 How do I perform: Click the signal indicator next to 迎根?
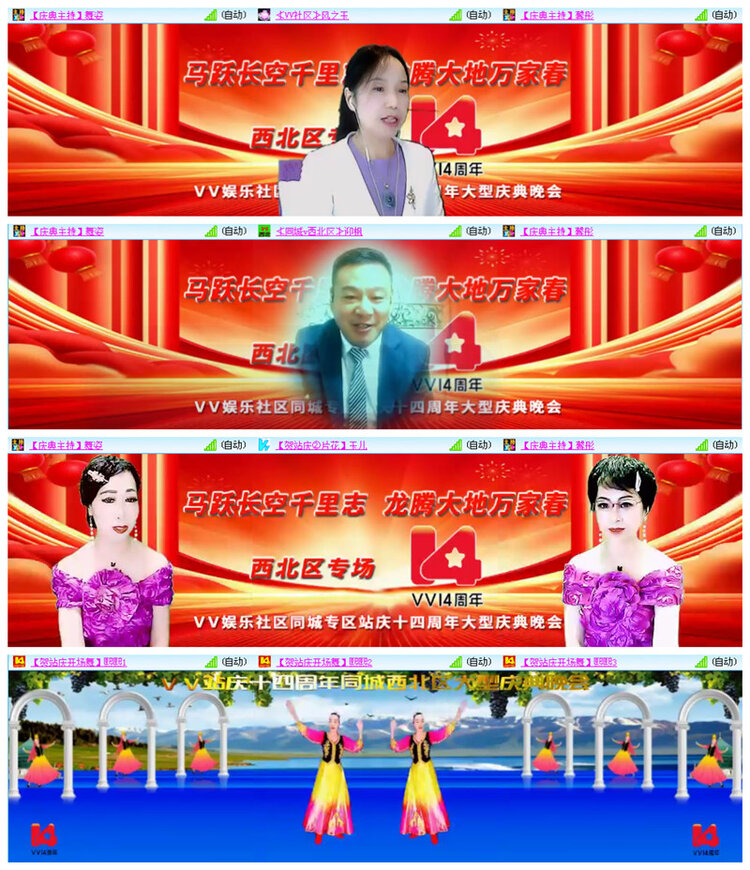point(455,230)
